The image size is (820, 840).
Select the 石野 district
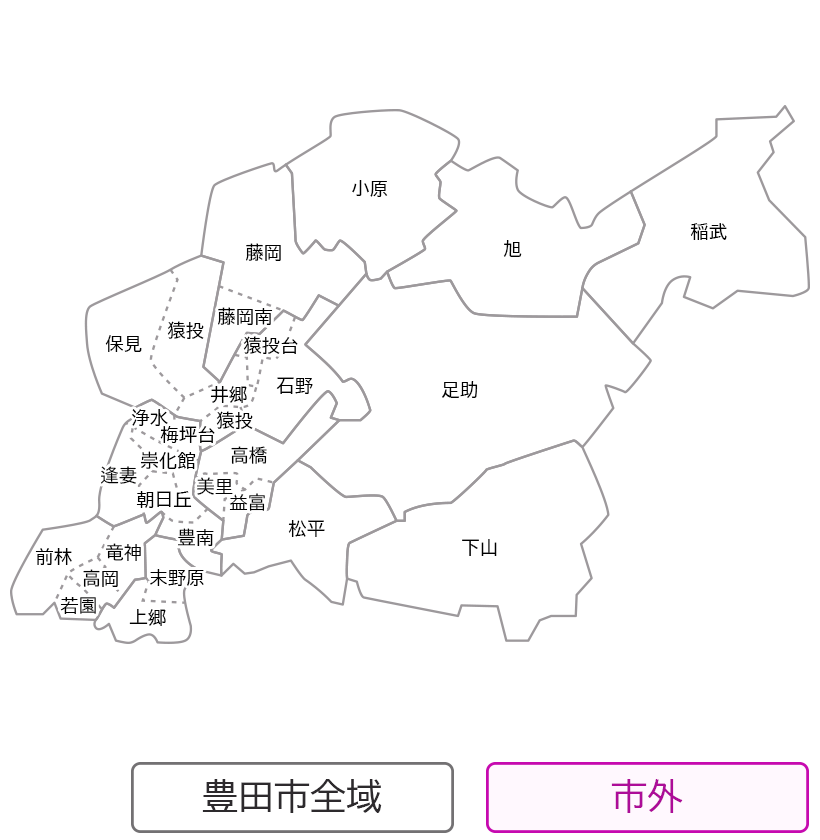click(x=295, y=386)
